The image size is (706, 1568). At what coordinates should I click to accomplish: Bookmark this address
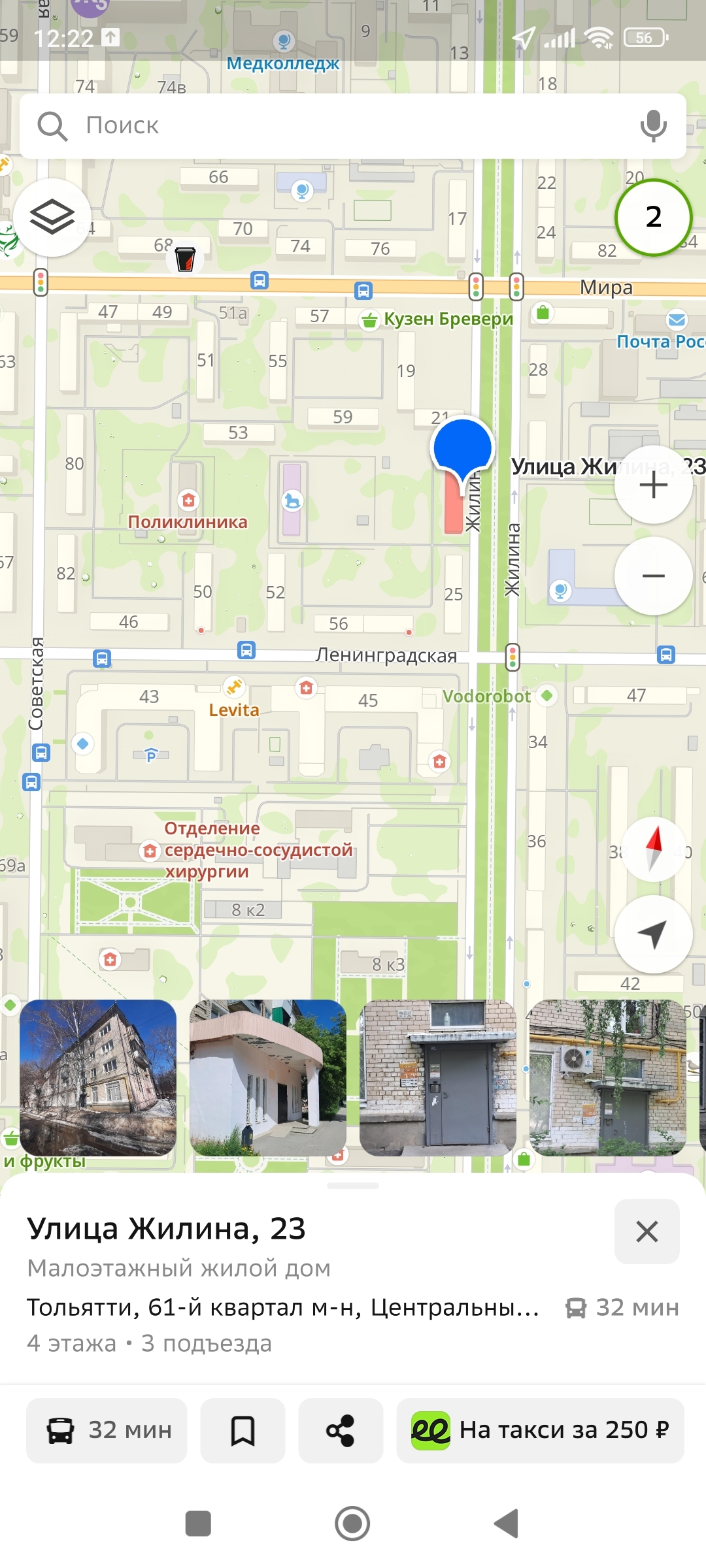(x=243, y=1430)
